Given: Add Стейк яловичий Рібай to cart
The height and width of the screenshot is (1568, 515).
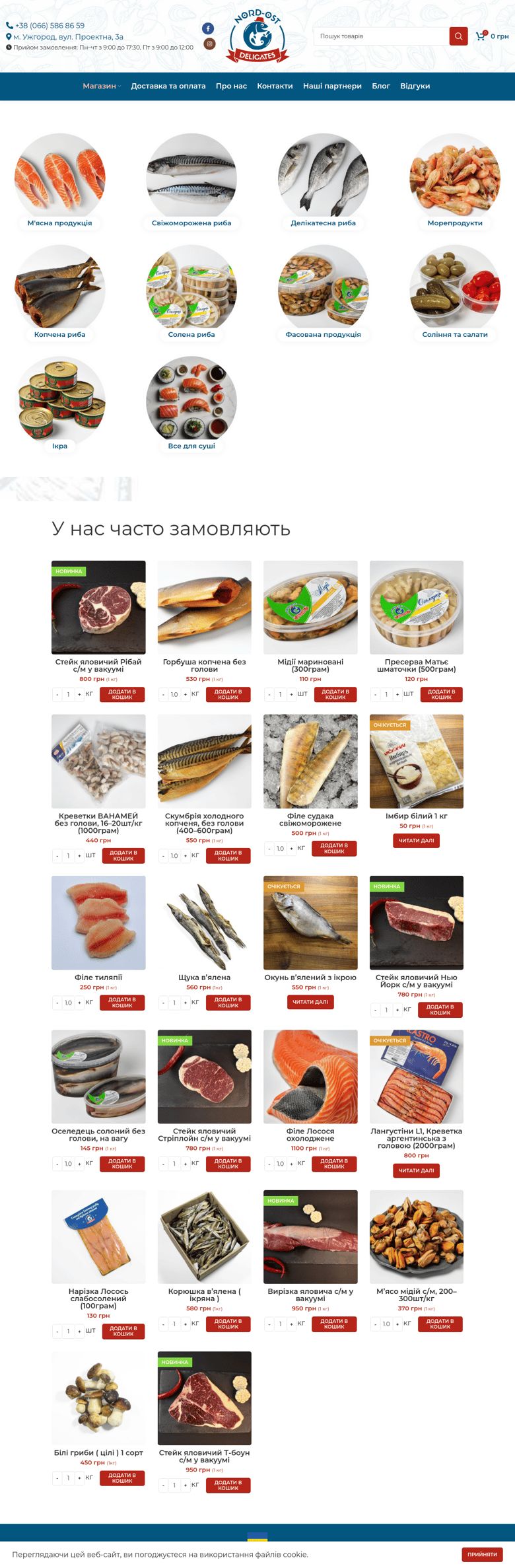Looking at the screenshot, I should coord(122,694).
